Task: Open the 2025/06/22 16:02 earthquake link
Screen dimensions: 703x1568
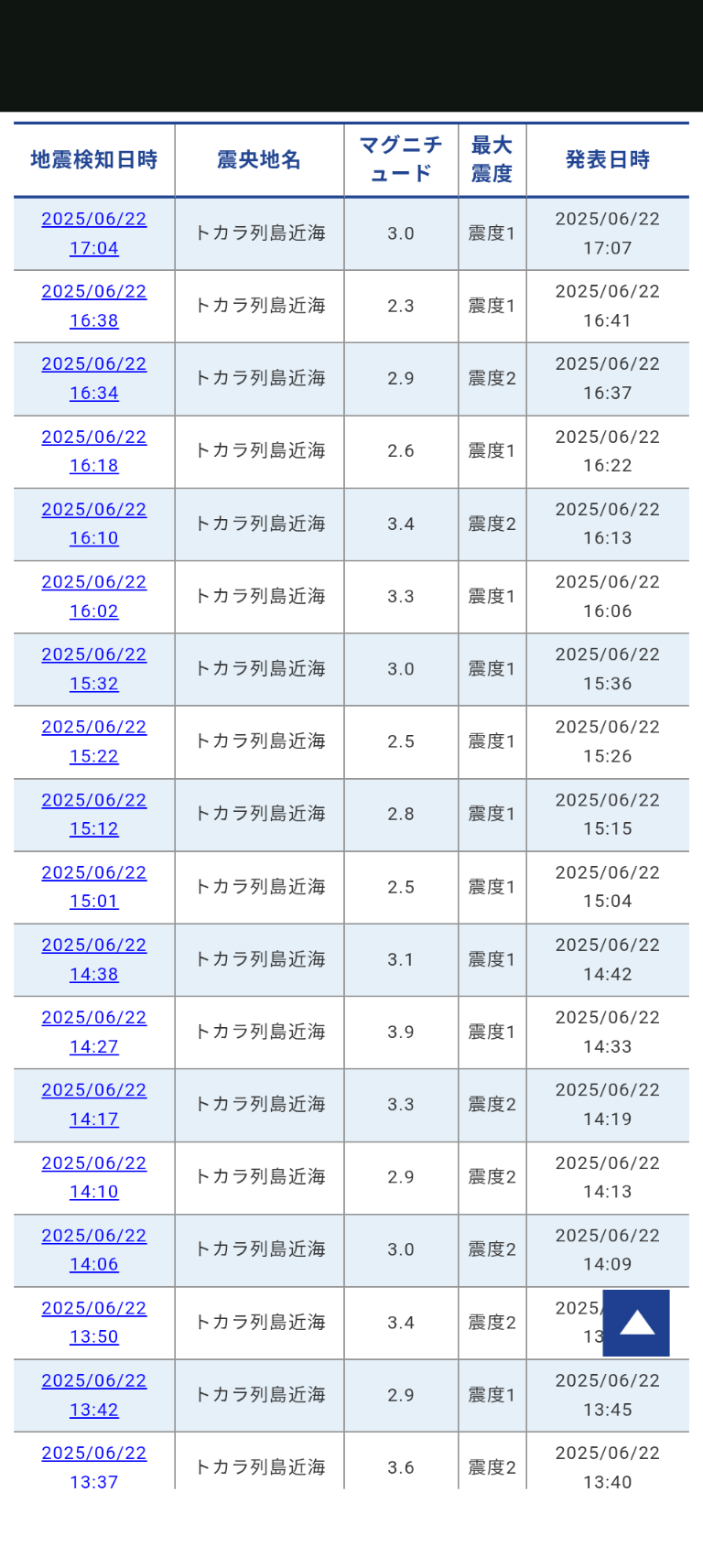Action: pyautogui.click(x=94, y=596)
